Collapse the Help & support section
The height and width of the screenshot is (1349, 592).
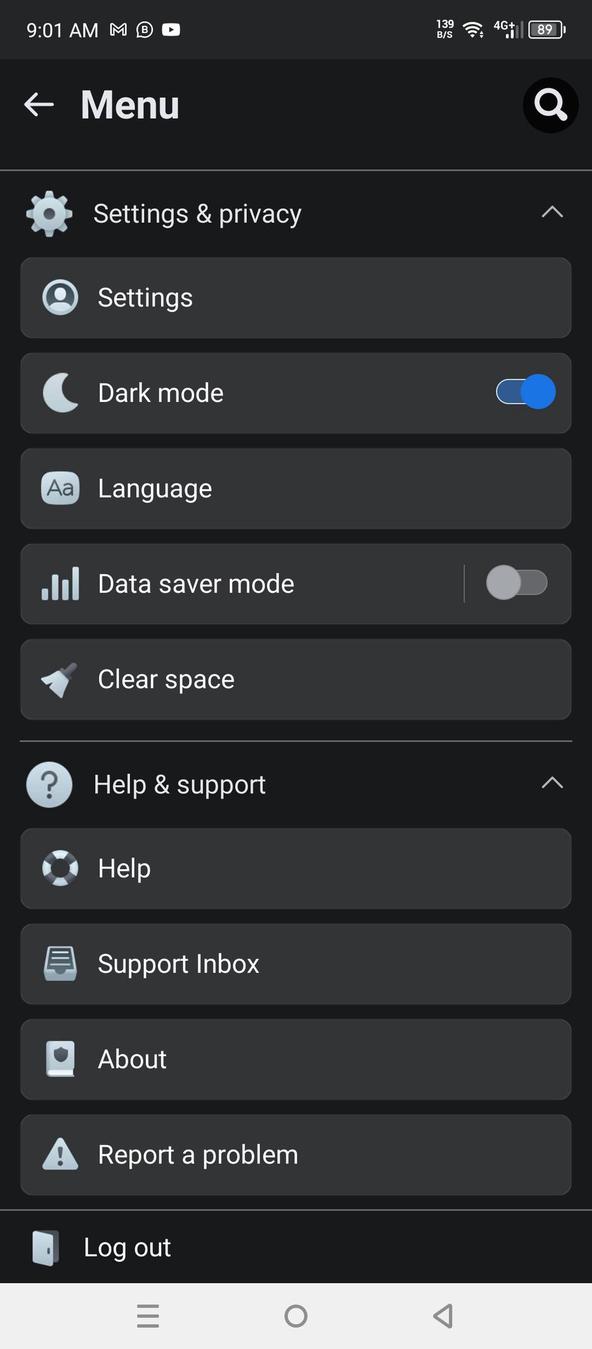552,784
